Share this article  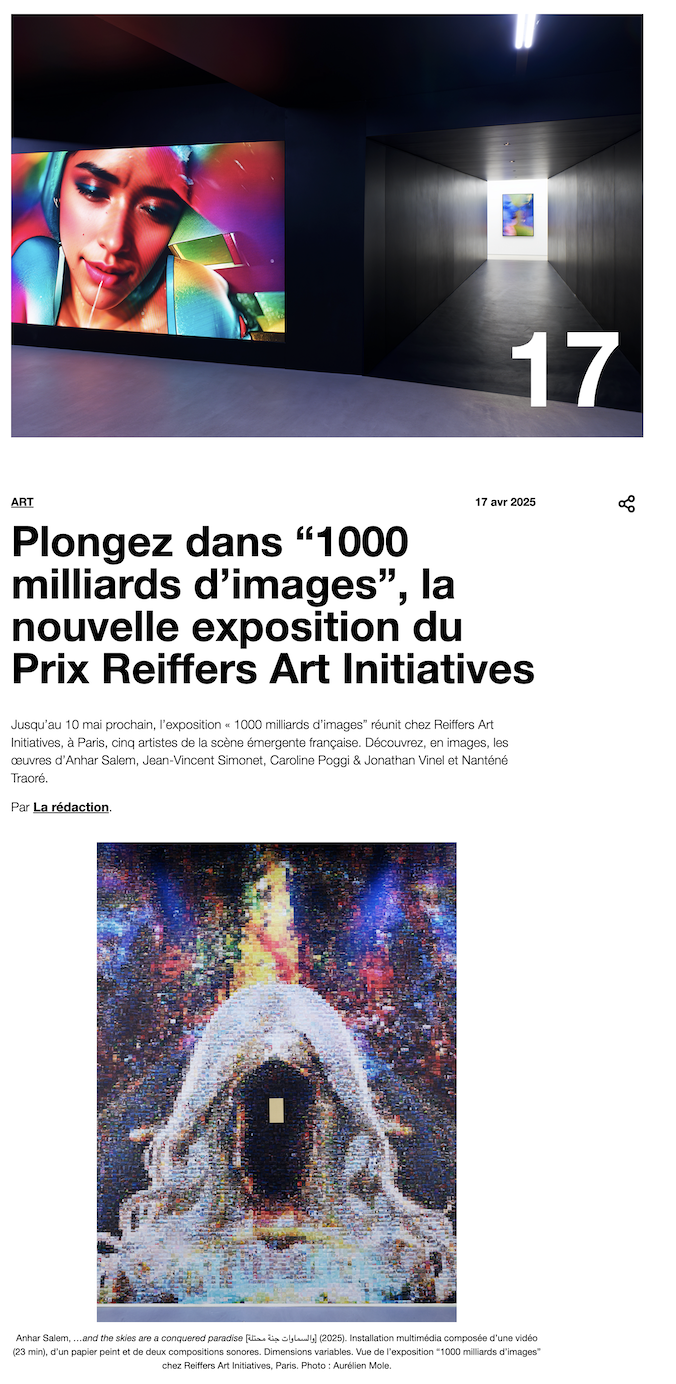(626, 503)
